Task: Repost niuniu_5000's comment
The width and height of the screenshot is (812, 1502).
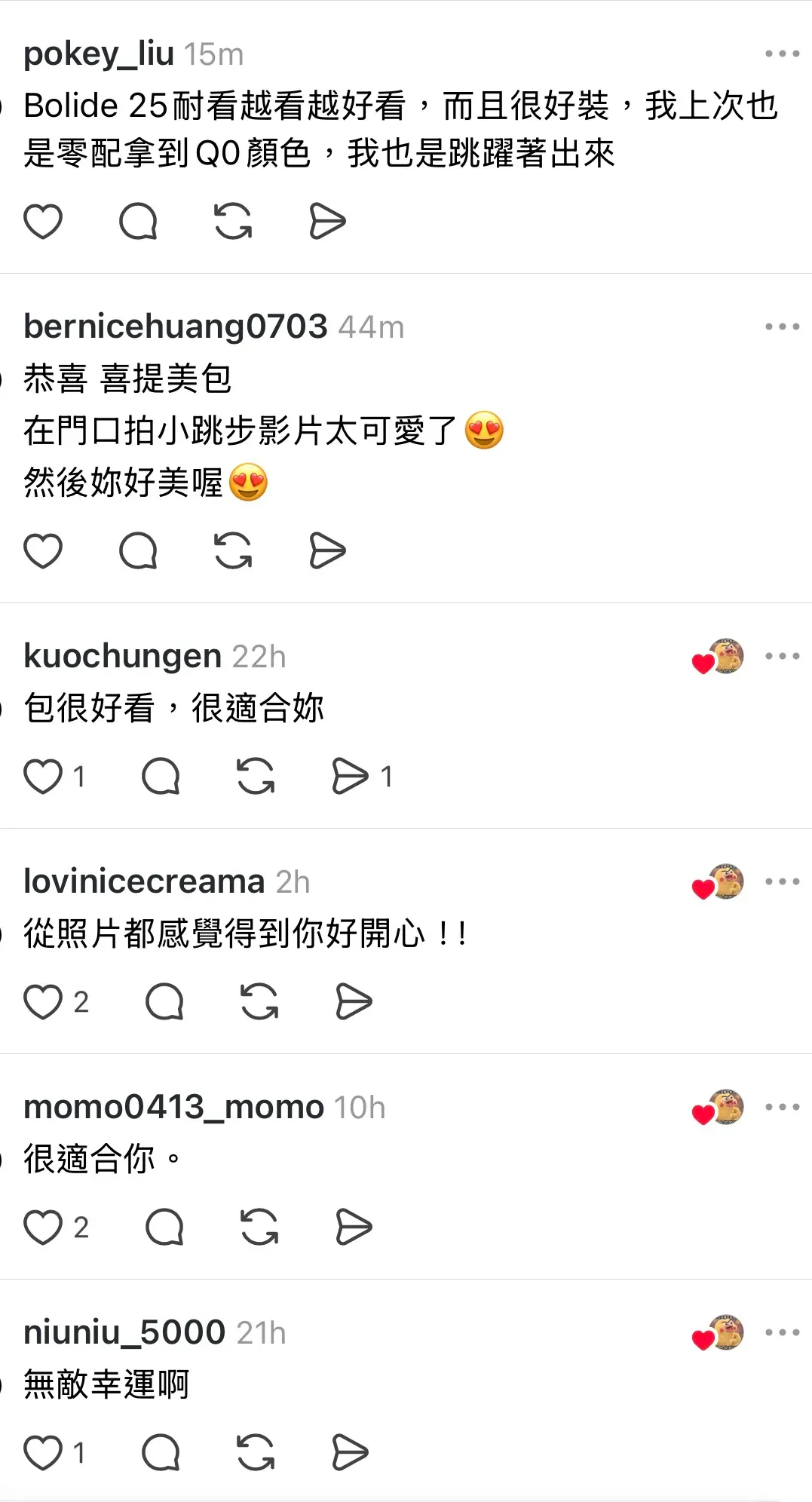Action: coord(256,1453)
